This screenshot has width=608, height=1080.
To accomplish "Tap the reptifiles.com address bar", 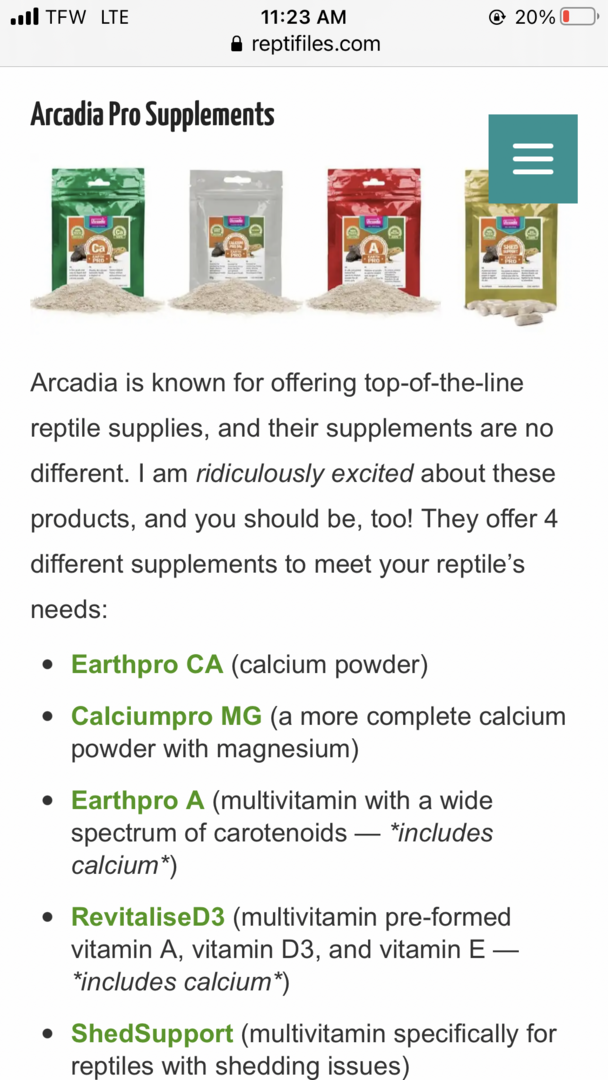I will 304,44.
